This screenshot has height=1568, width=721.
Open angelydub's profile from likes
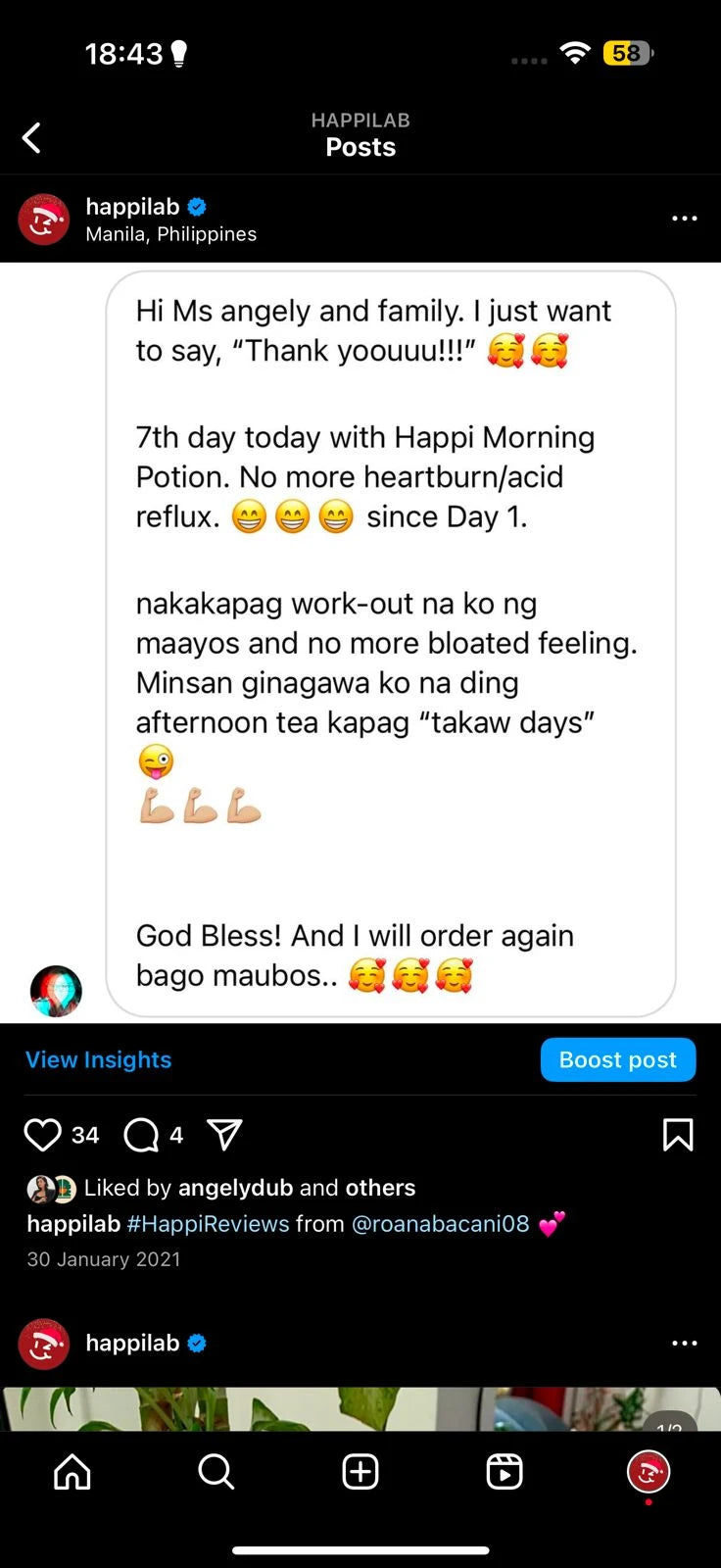click(235, 1188)
